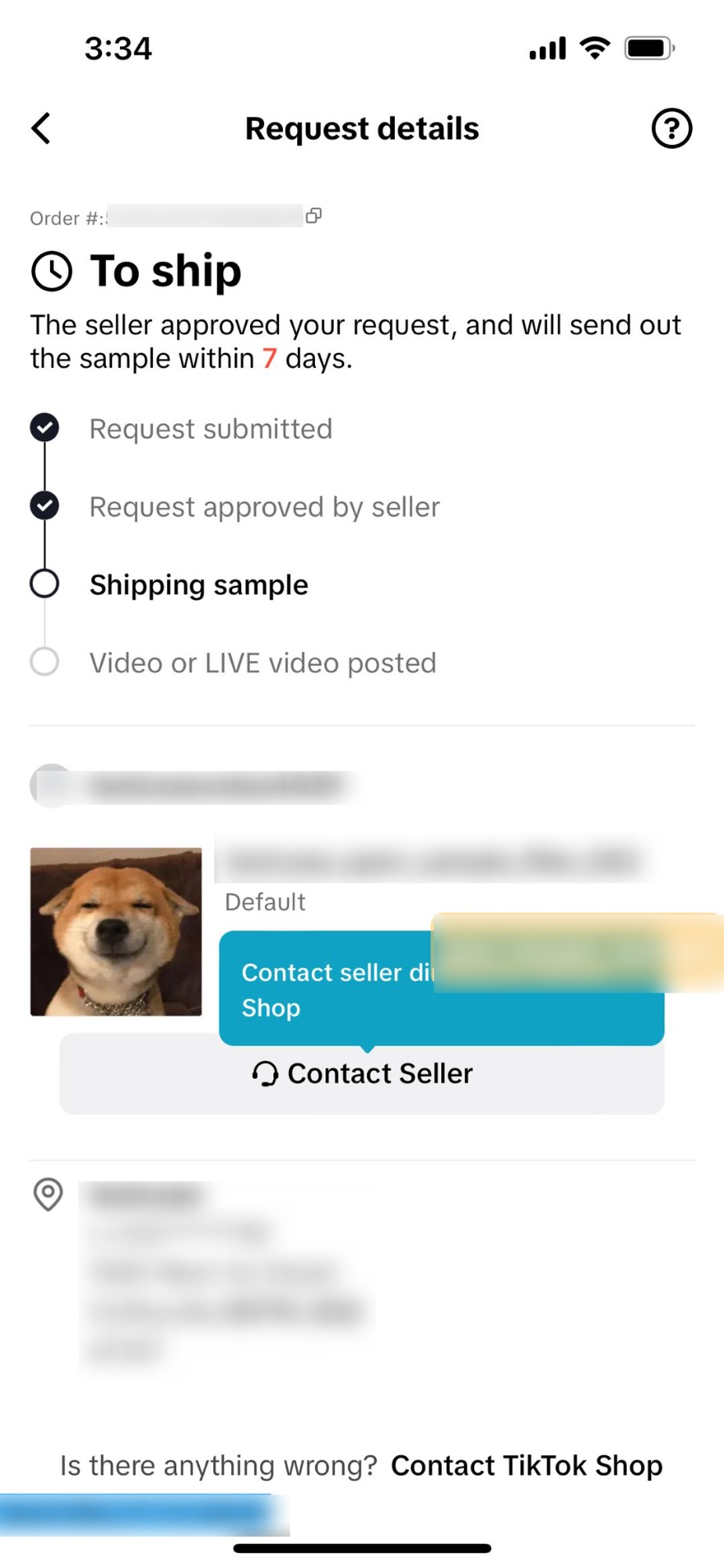Open the Contact TikTok Shop link
724x1568 pixels.
click(527, 1465)
